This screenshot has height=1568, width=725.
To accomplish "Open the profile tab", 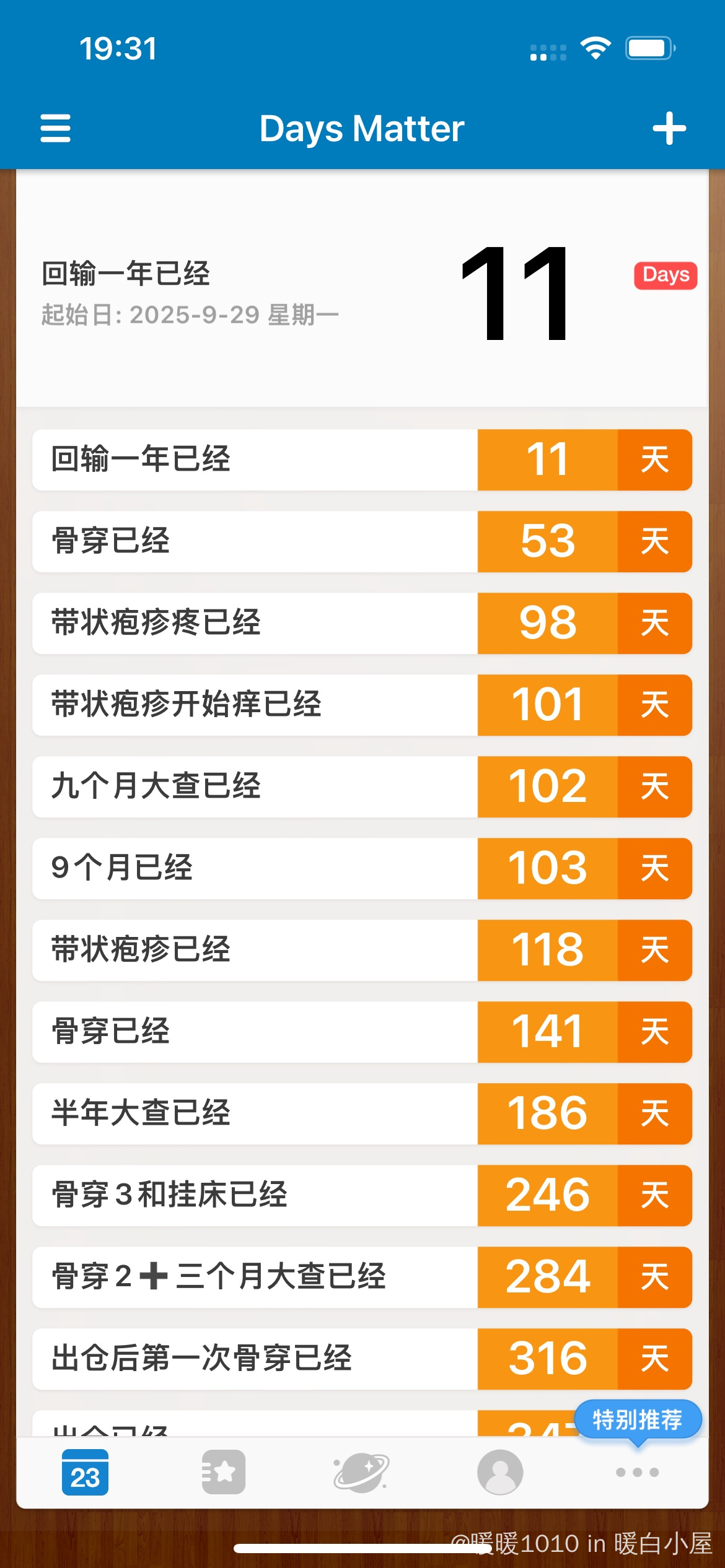I will (500, 1473).
